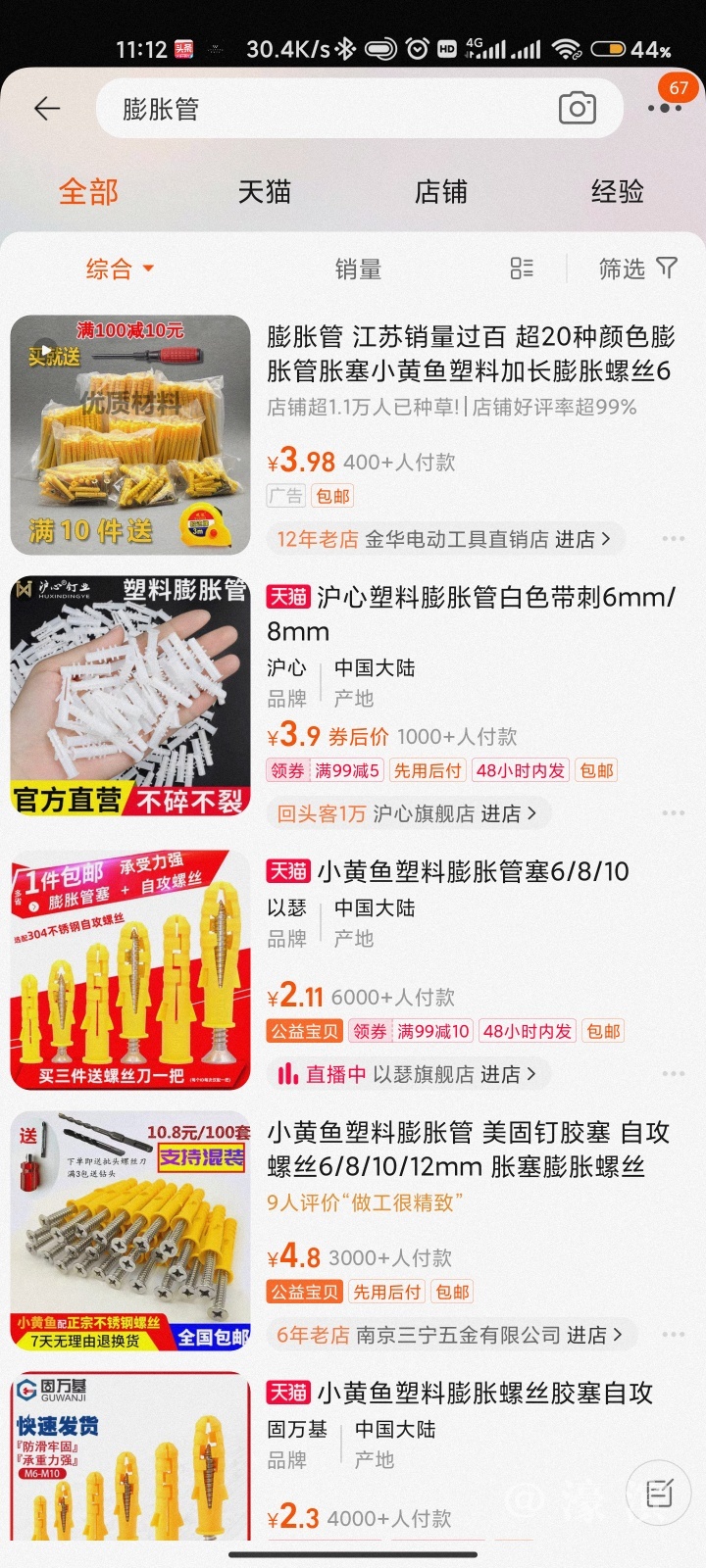This screenshot has width=706, height=1568.
Task: Toggle list and grid layout view
Action: (522, 269)
